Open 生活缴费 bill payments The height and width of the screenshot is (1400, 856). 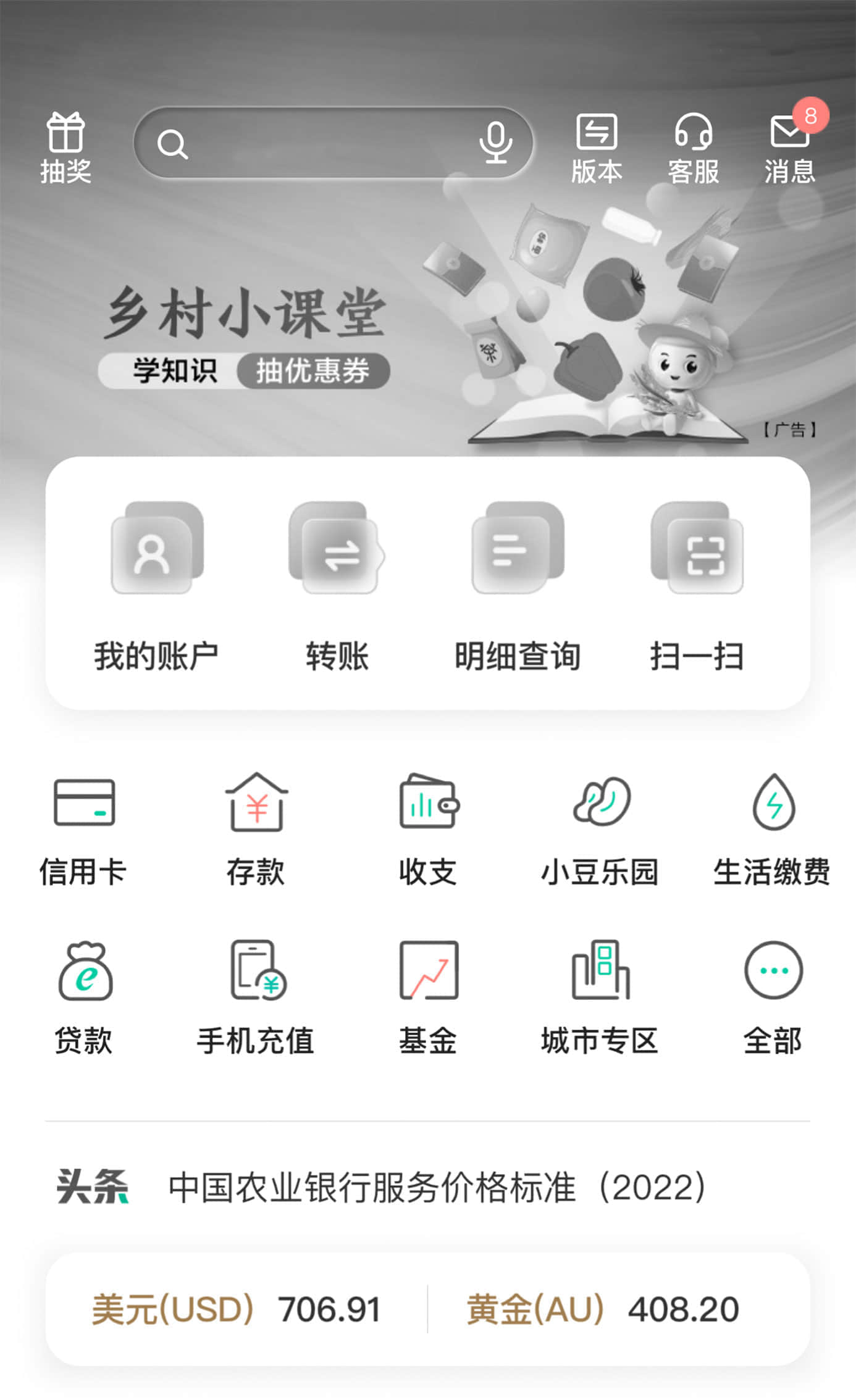tap(773, 830)
